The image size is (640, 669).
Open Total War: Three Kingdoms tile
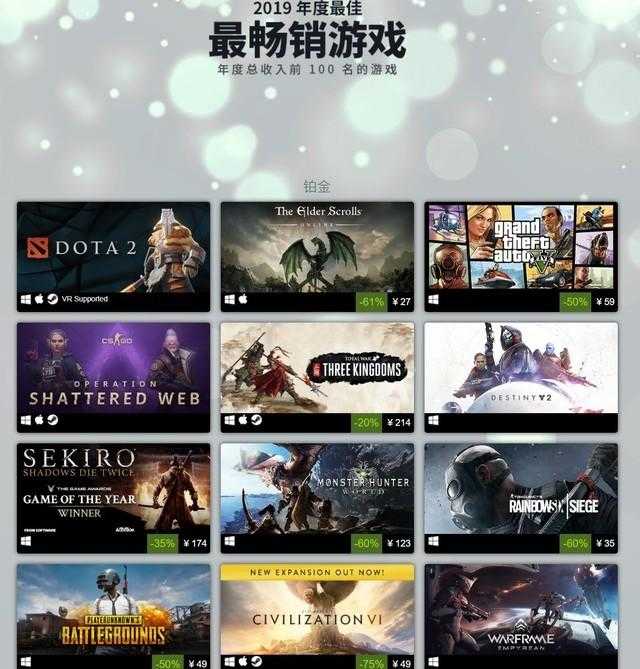(x=317, y=367)
